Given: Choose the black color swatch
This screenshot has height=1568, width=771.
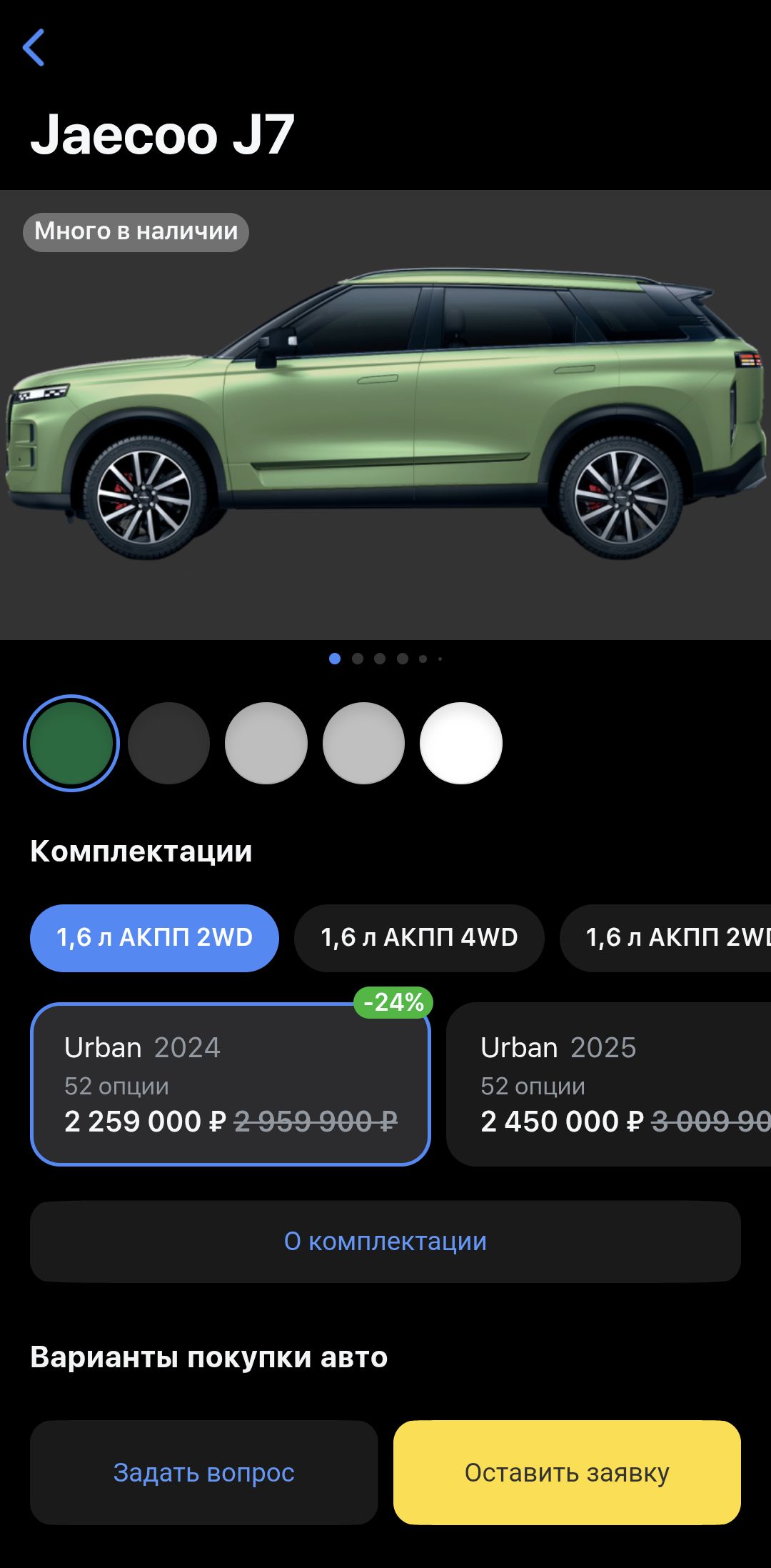Looking at the screenshot, I should point(169,743).
